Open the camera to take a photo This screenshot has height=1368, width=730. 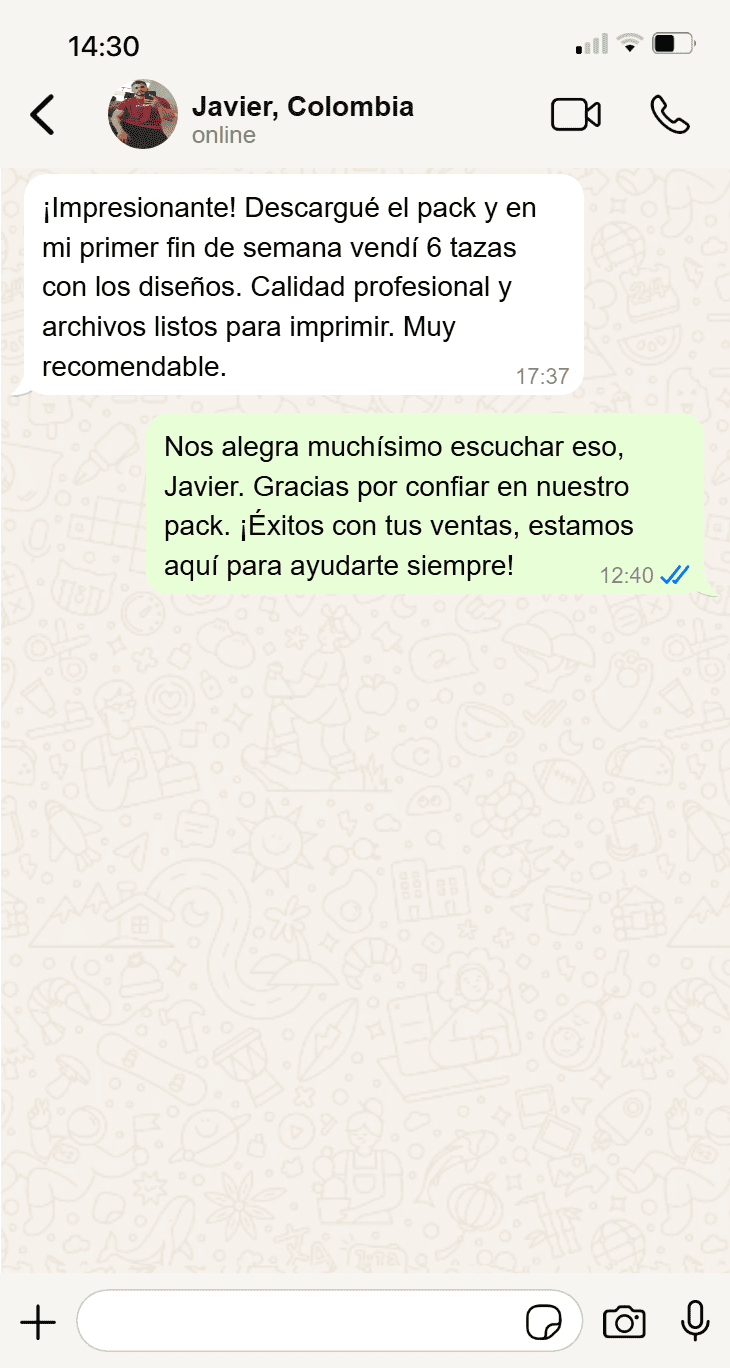623,1321
